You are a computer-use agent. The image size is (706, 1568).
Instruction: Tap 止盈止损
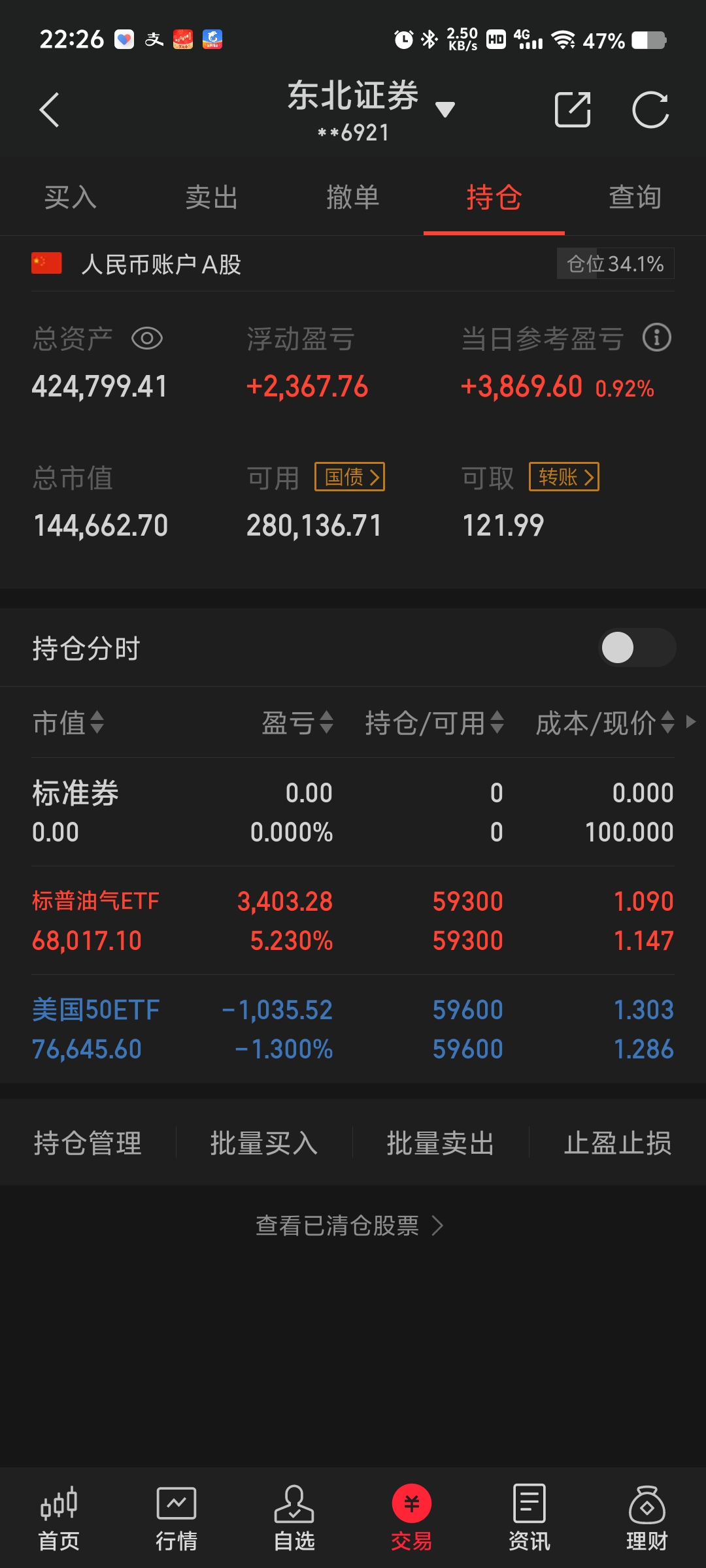[618, 1143]
